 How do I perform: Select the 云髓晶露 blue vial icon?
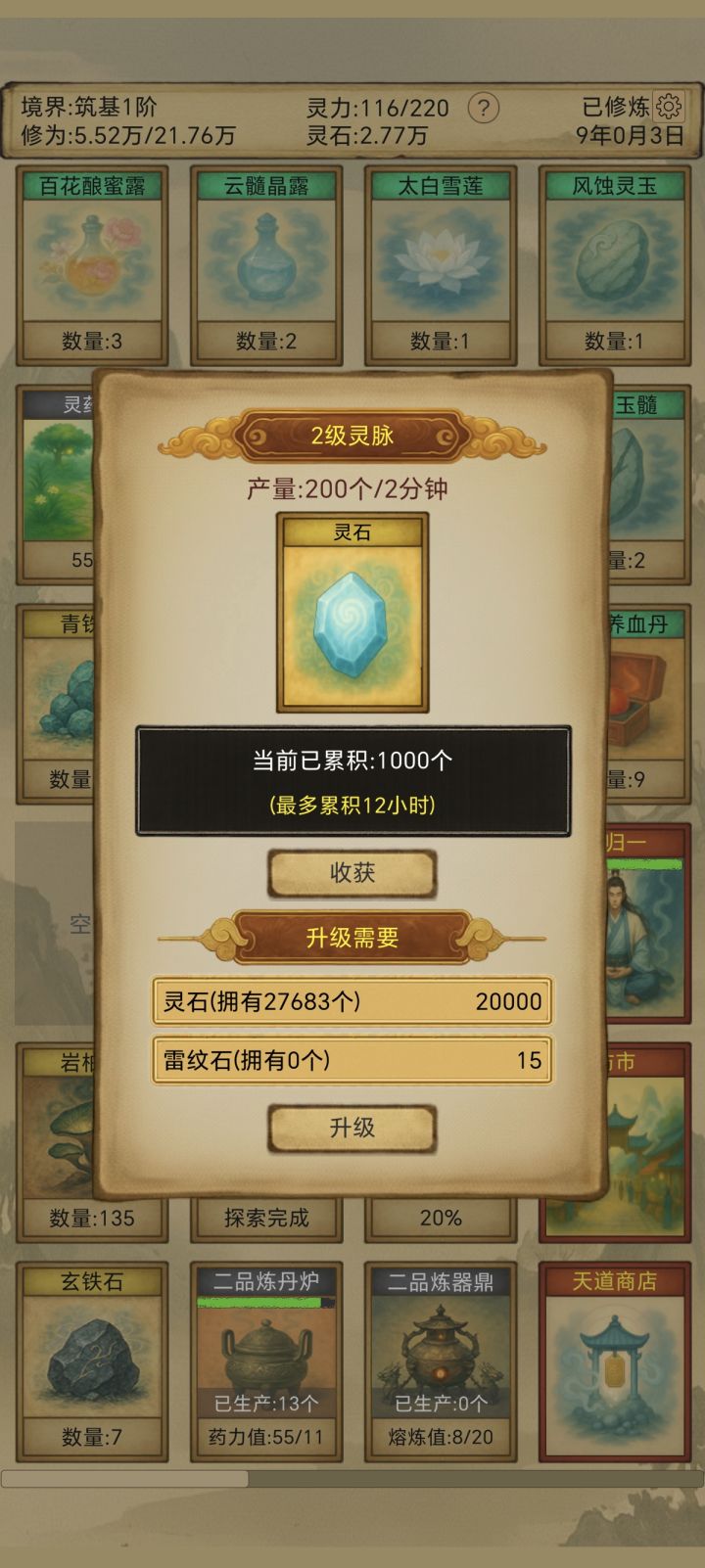[266, 254]
